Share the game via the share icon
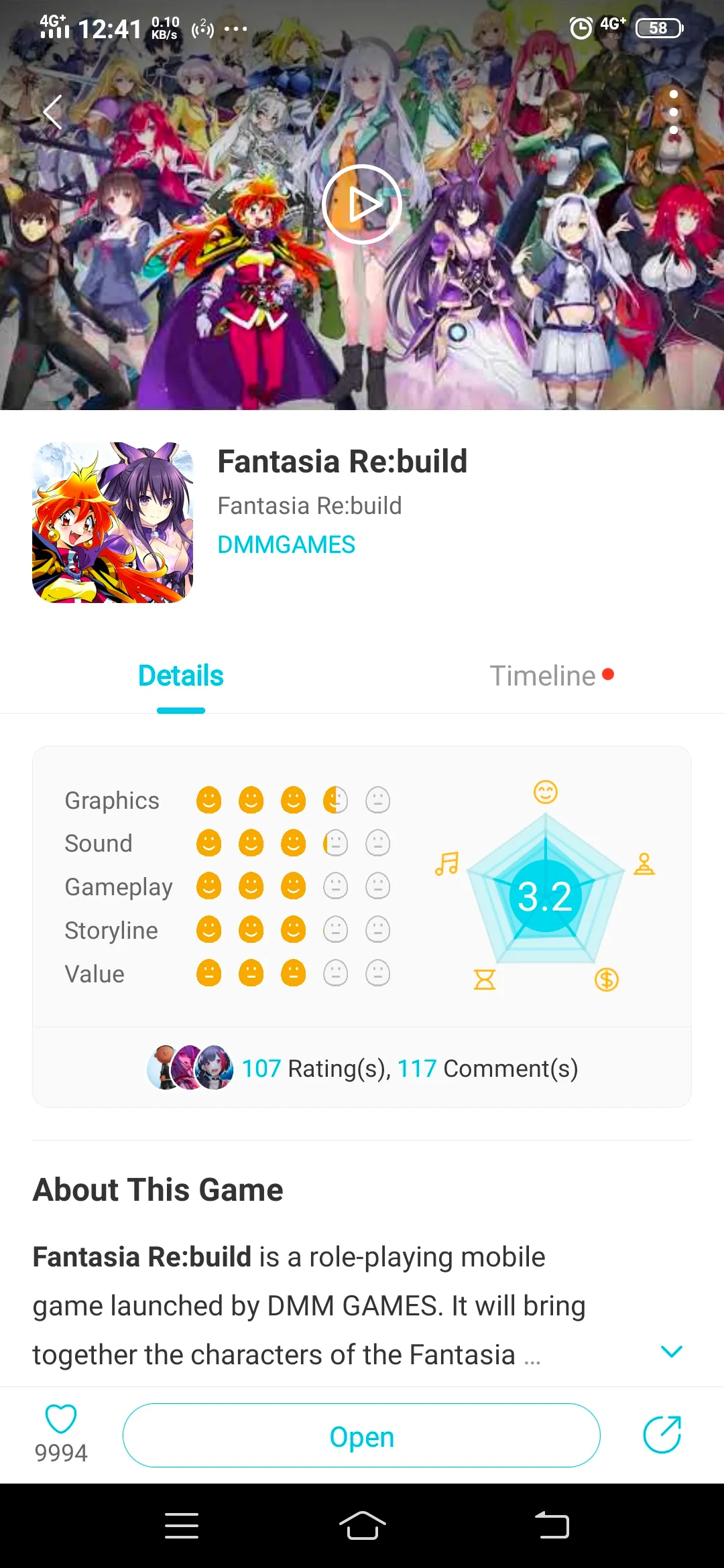The height and width of the screenshot is (1568, 724). coord(662,1435)
